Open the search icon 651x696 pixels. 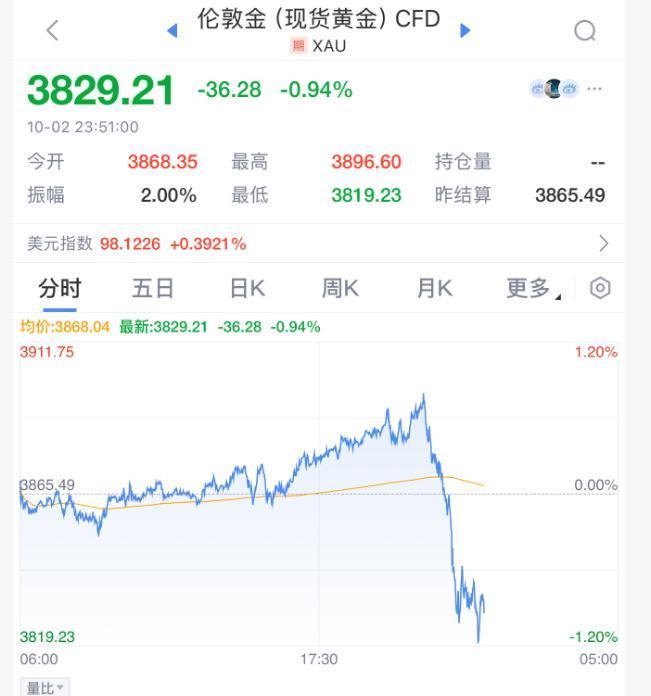coord(585,31)
